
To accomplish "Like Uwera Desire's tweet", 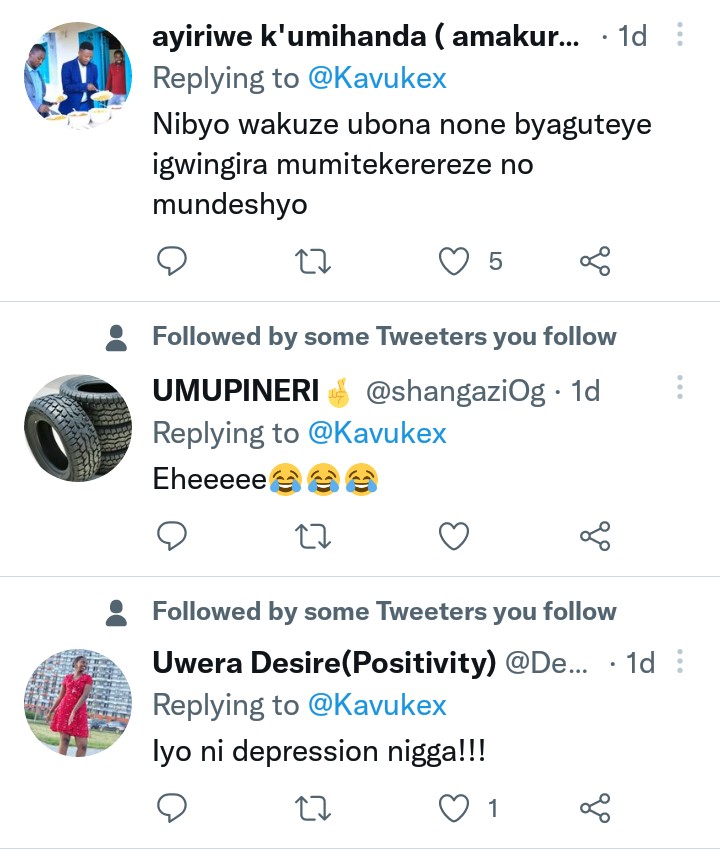I will point(455,808).
